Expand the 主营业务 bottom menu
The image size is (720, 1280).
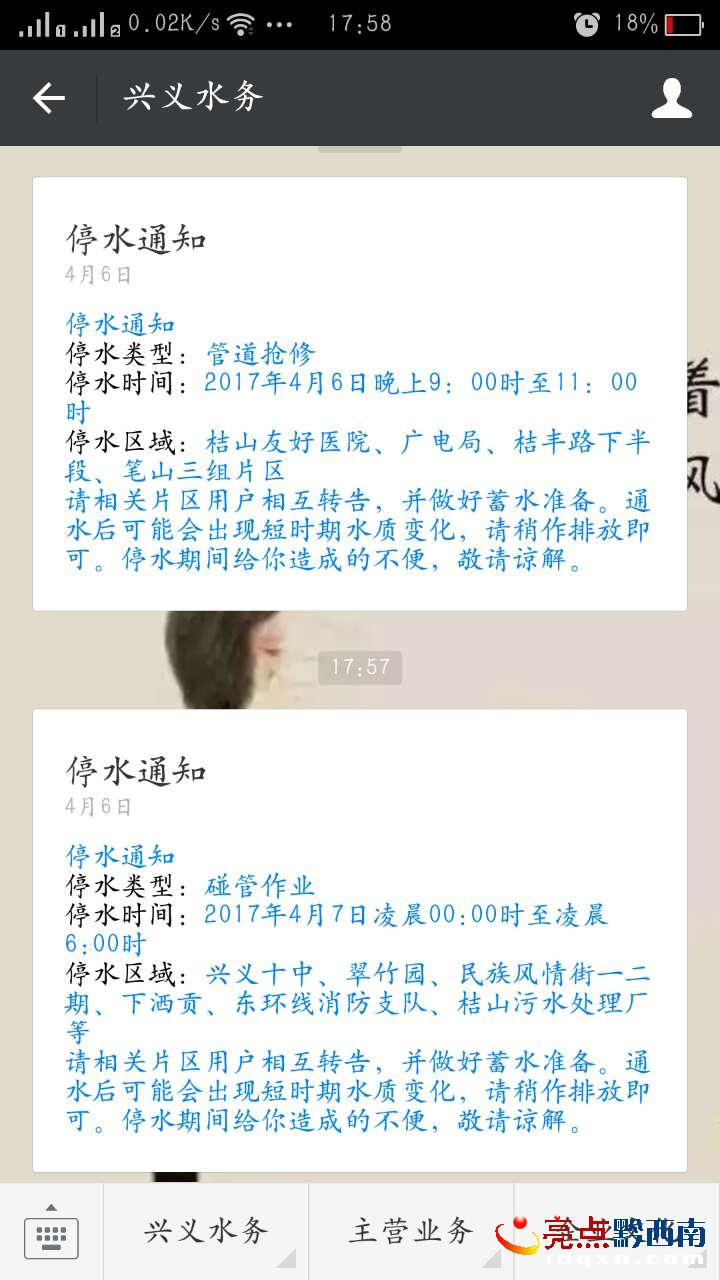click(411, 1232)
